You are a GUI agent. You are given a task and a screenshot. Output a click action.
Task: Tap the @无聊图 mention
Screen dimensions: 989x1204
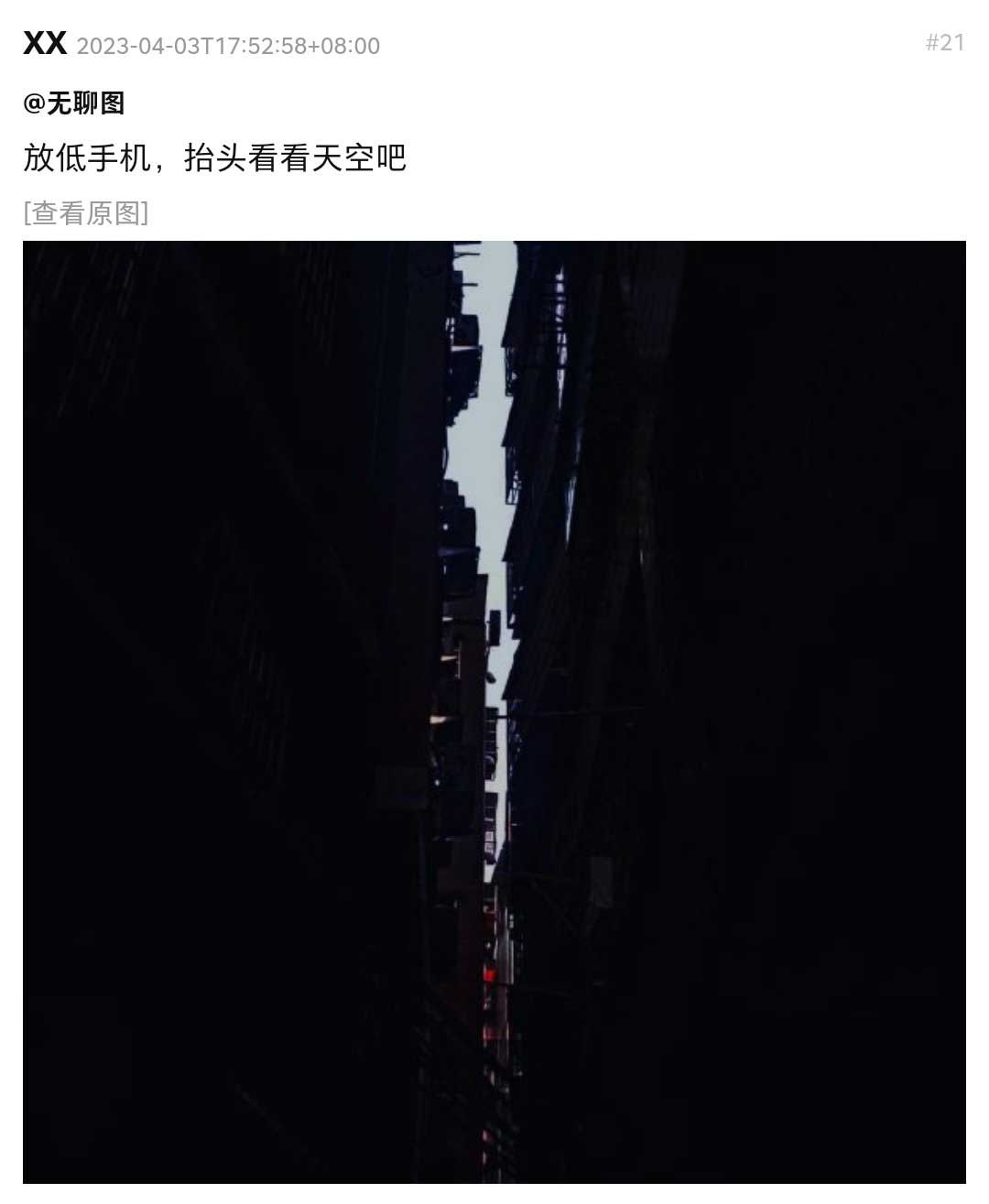point(74,103)
